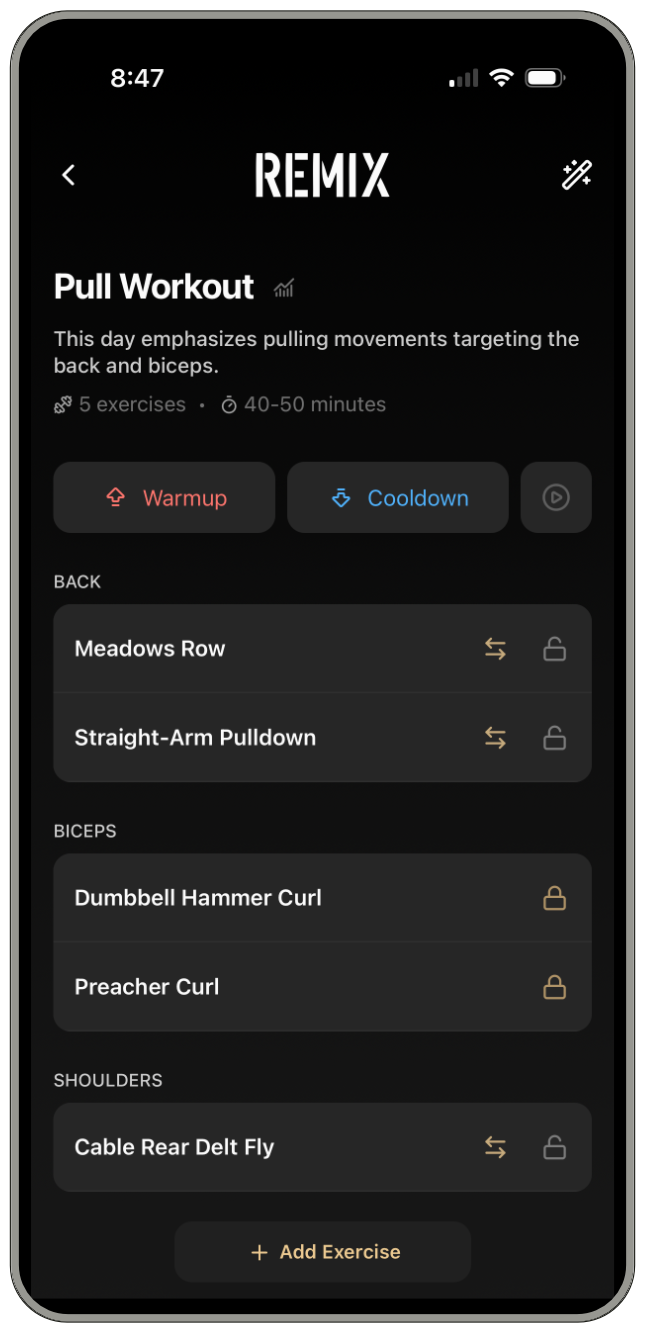Viewport: 645px width, 1333px height.
Task: Open the Warmup section
Action: (x=164, y=498)
